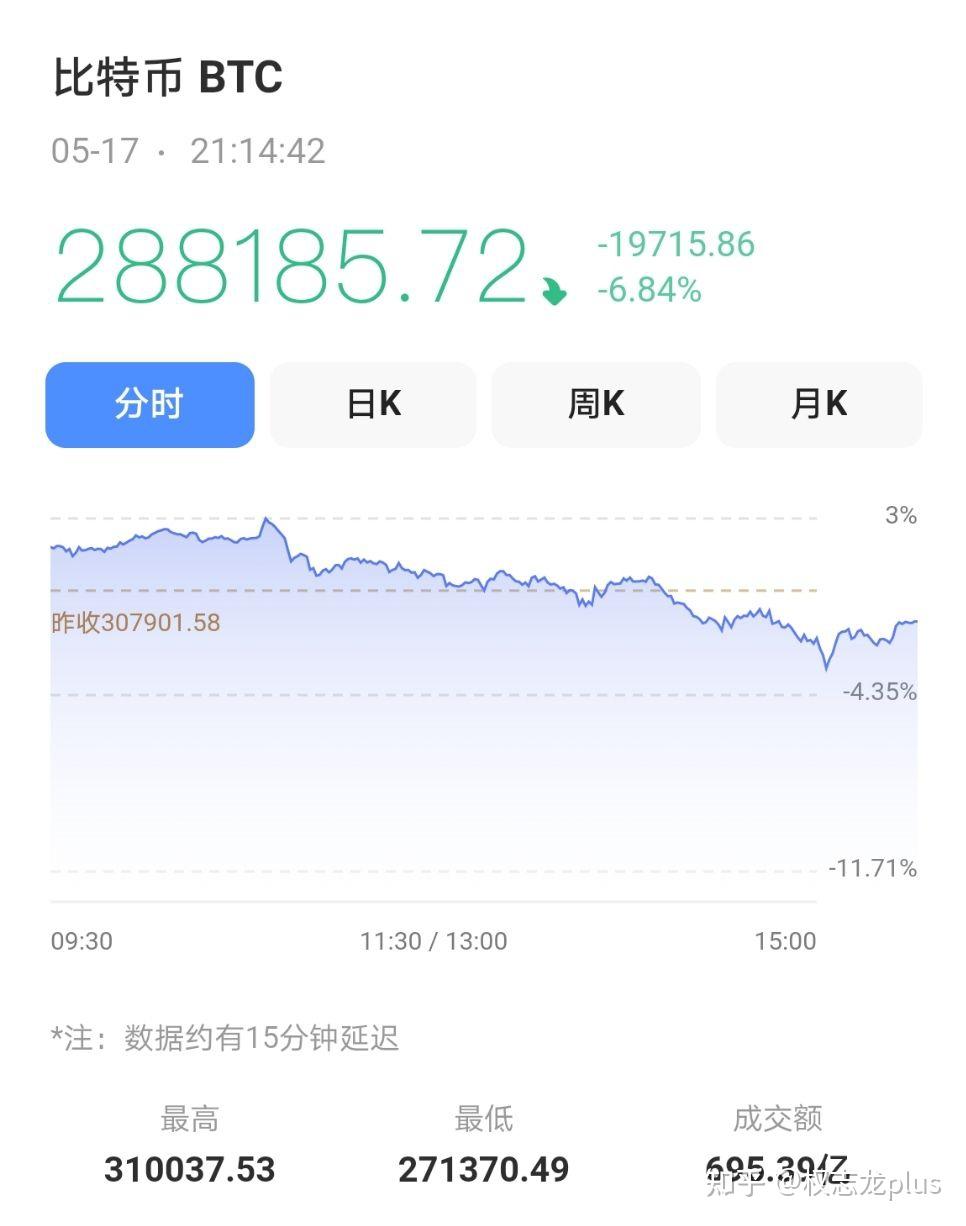Click the 11:30 / 13:00 timeline label
This screenshot has height=1226, width=966.
pos(434,941)
